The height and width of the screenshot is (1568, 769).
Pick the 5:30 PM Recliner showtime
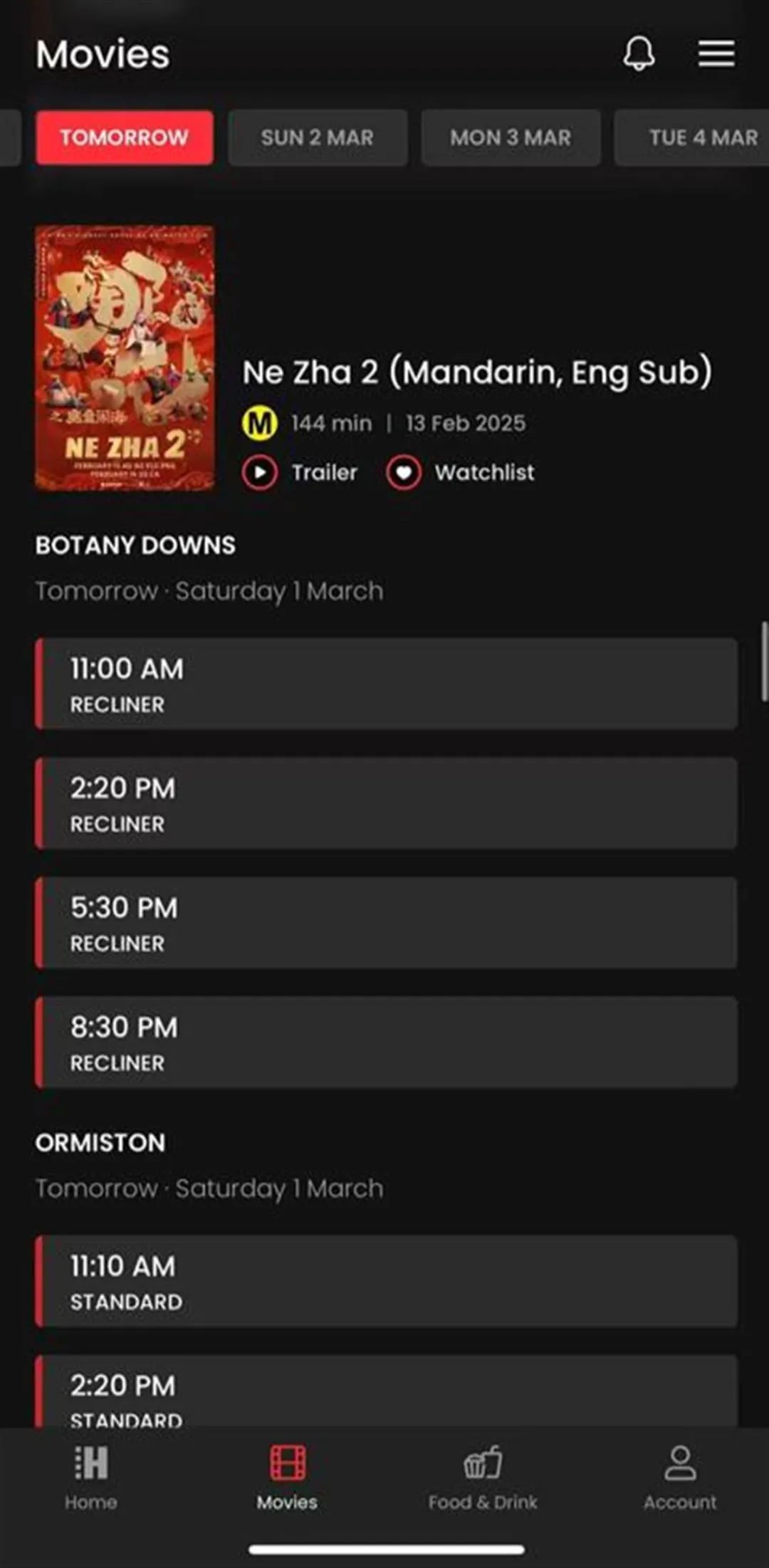coord(386,923)
